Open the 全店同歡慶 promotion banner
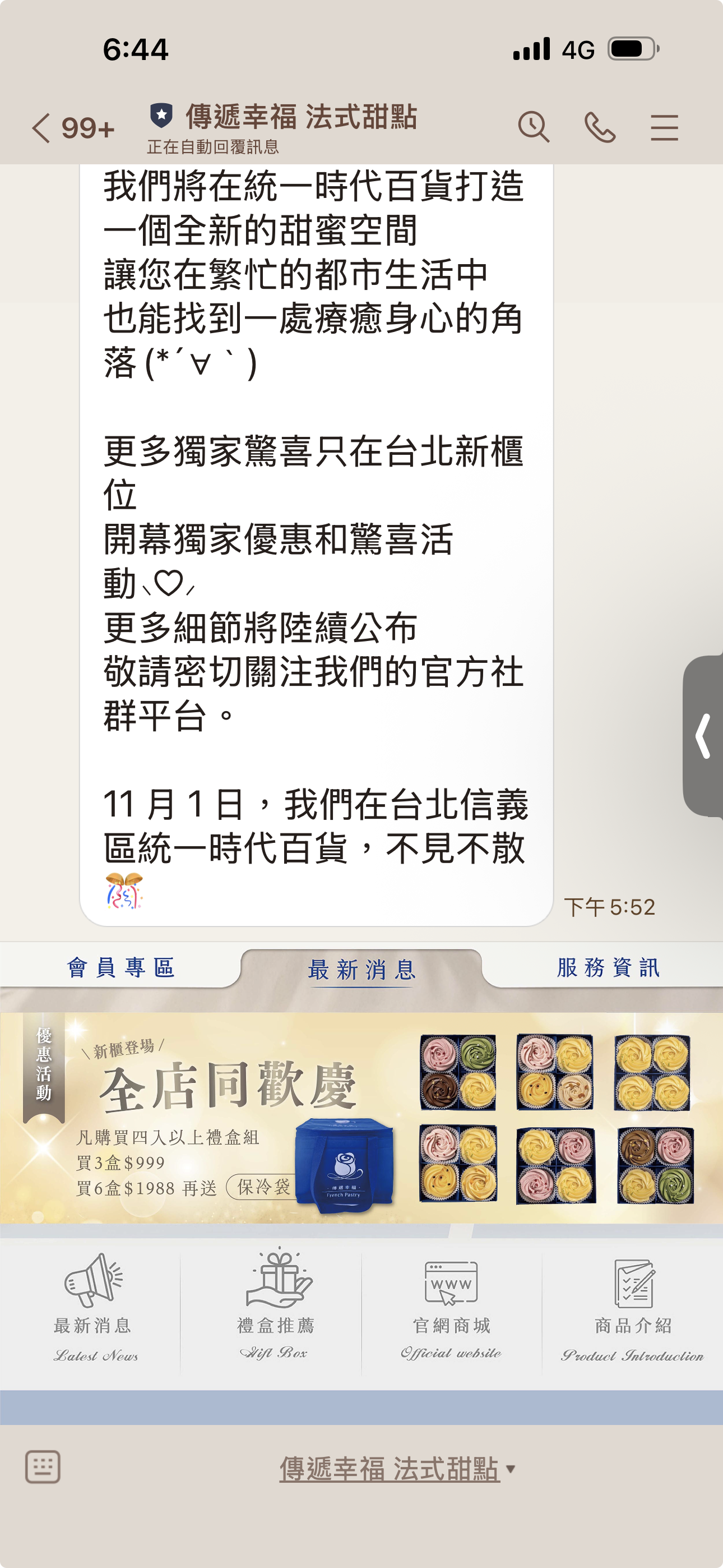This screenshot has height=1568, width=723. pyautogui.click(x=361, y=1119)
